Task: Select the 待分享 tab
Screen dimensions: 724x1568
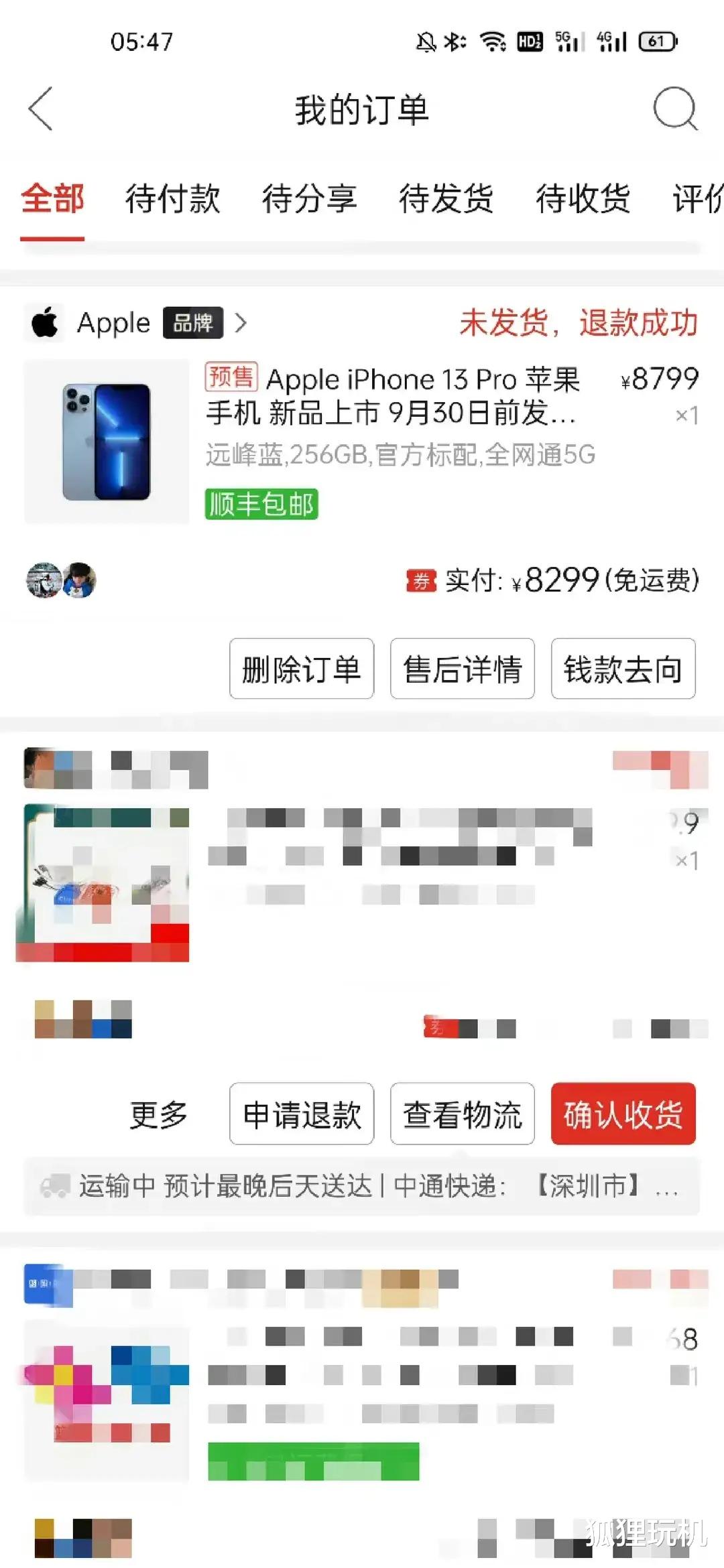Action: pyautogui.click(x=311, y=199)
